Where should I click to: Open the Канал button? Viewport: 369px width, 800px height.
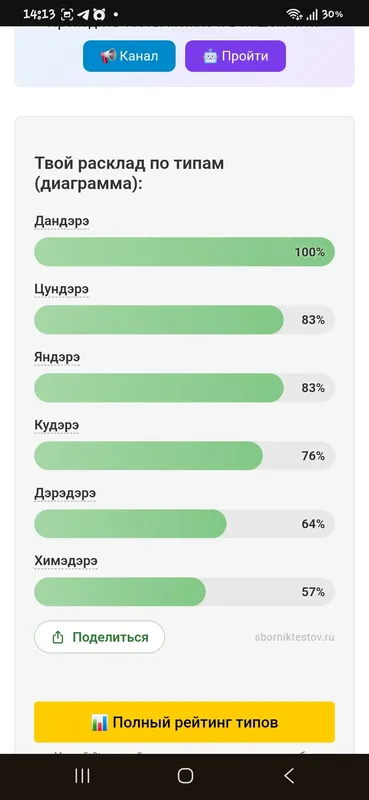click(x=129, y=56)
